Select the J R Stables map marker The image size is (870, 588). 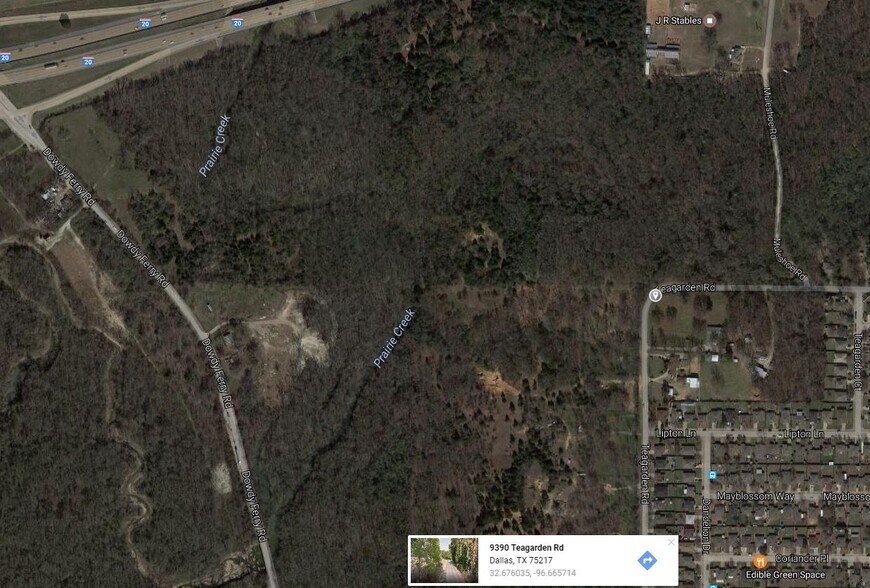(x=710, y=20)
